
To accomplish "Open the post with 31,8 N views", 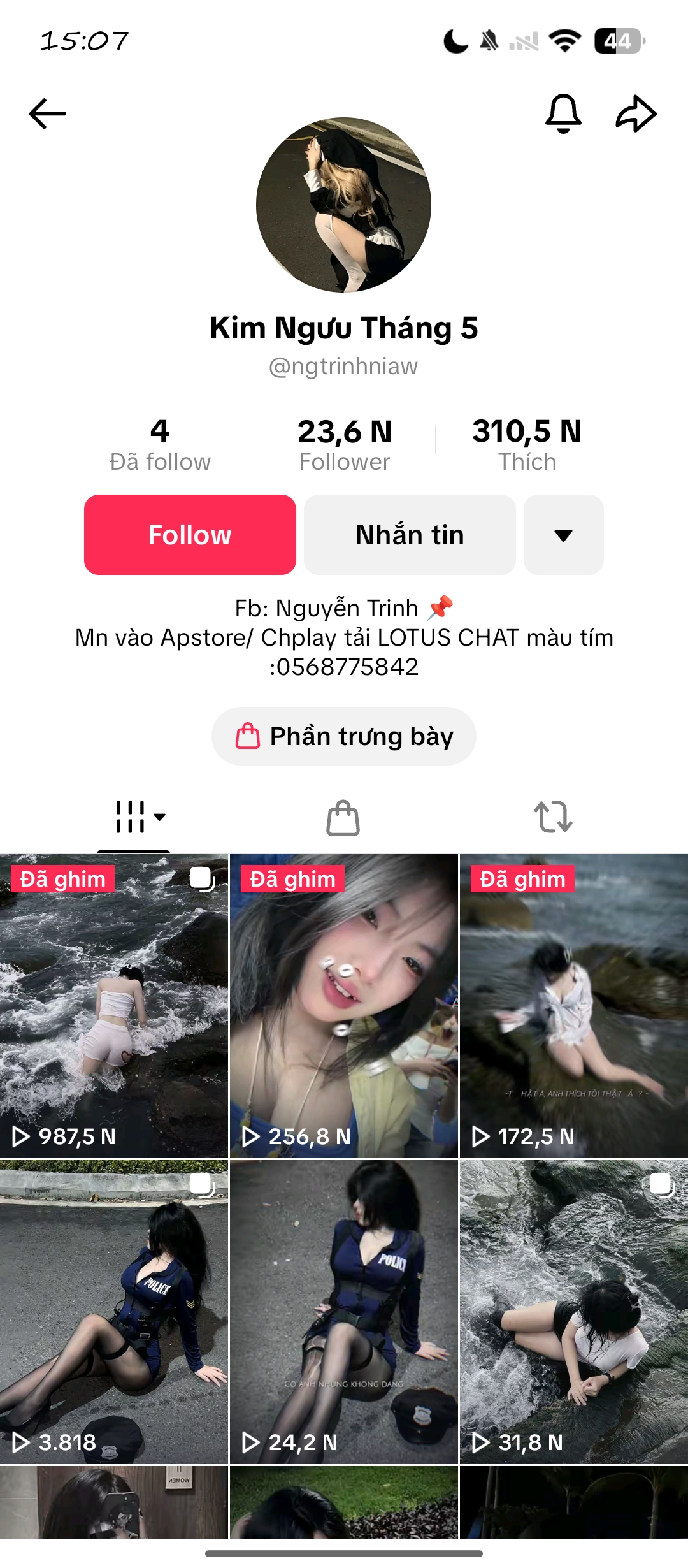I will click(x=573, y=1312).
